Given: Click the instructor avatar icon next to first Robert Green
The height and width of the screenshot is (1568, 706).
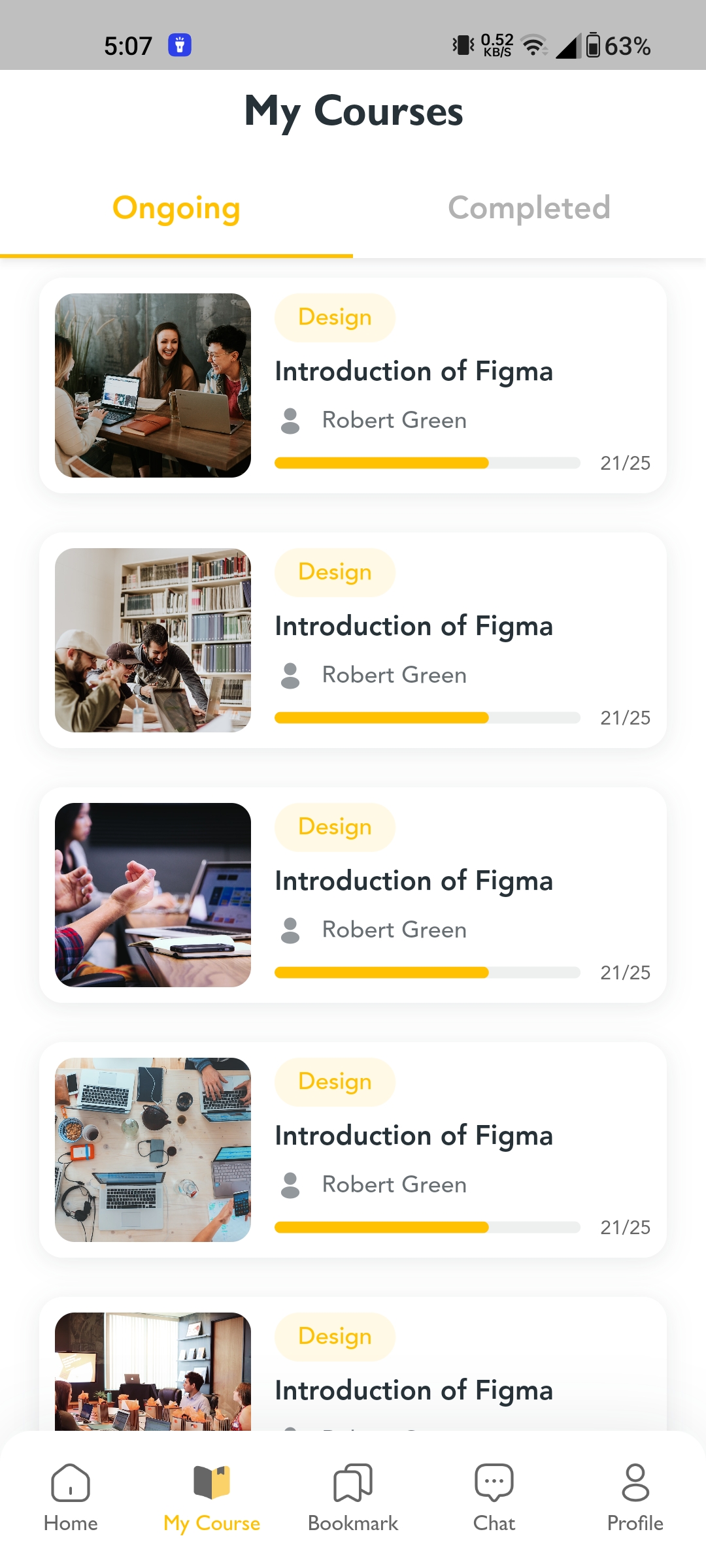Looking at the screenshot, I should [x=290, y=420].
